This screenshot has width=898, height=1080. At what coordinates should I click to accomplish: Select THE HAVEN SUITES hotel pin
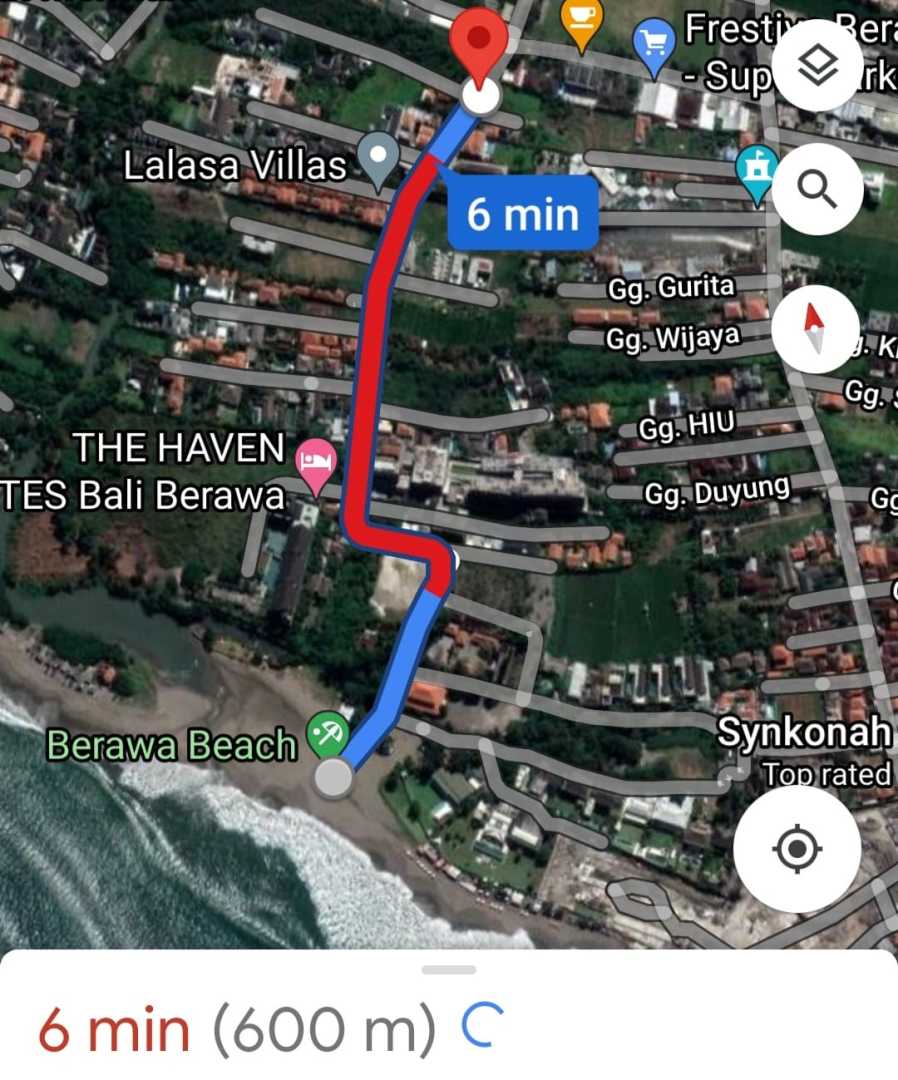coord(317,466)
